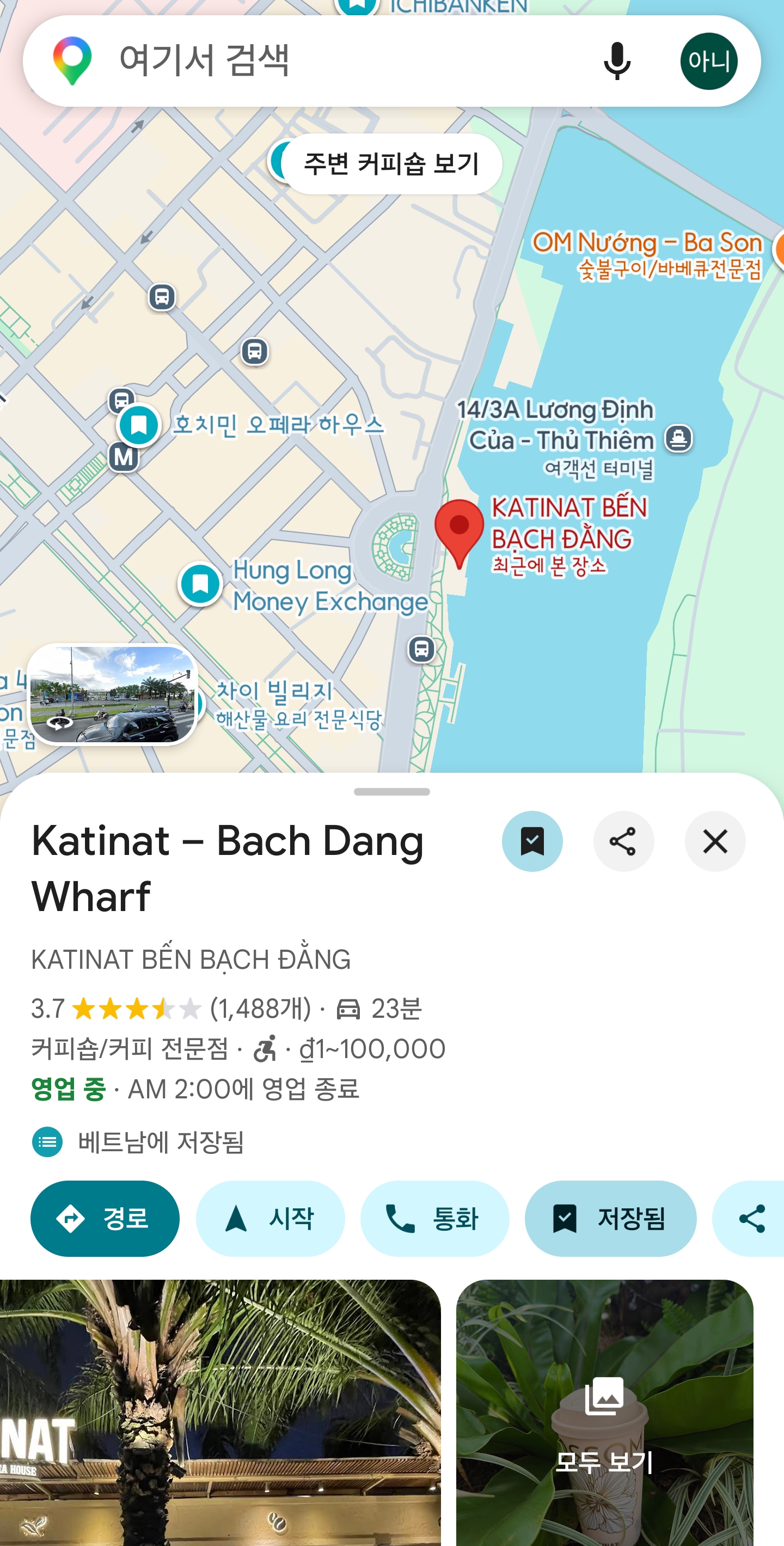
Task: Select the 호치민 오페라 하우스 saved pin
Action: click(x=139, y=425)
